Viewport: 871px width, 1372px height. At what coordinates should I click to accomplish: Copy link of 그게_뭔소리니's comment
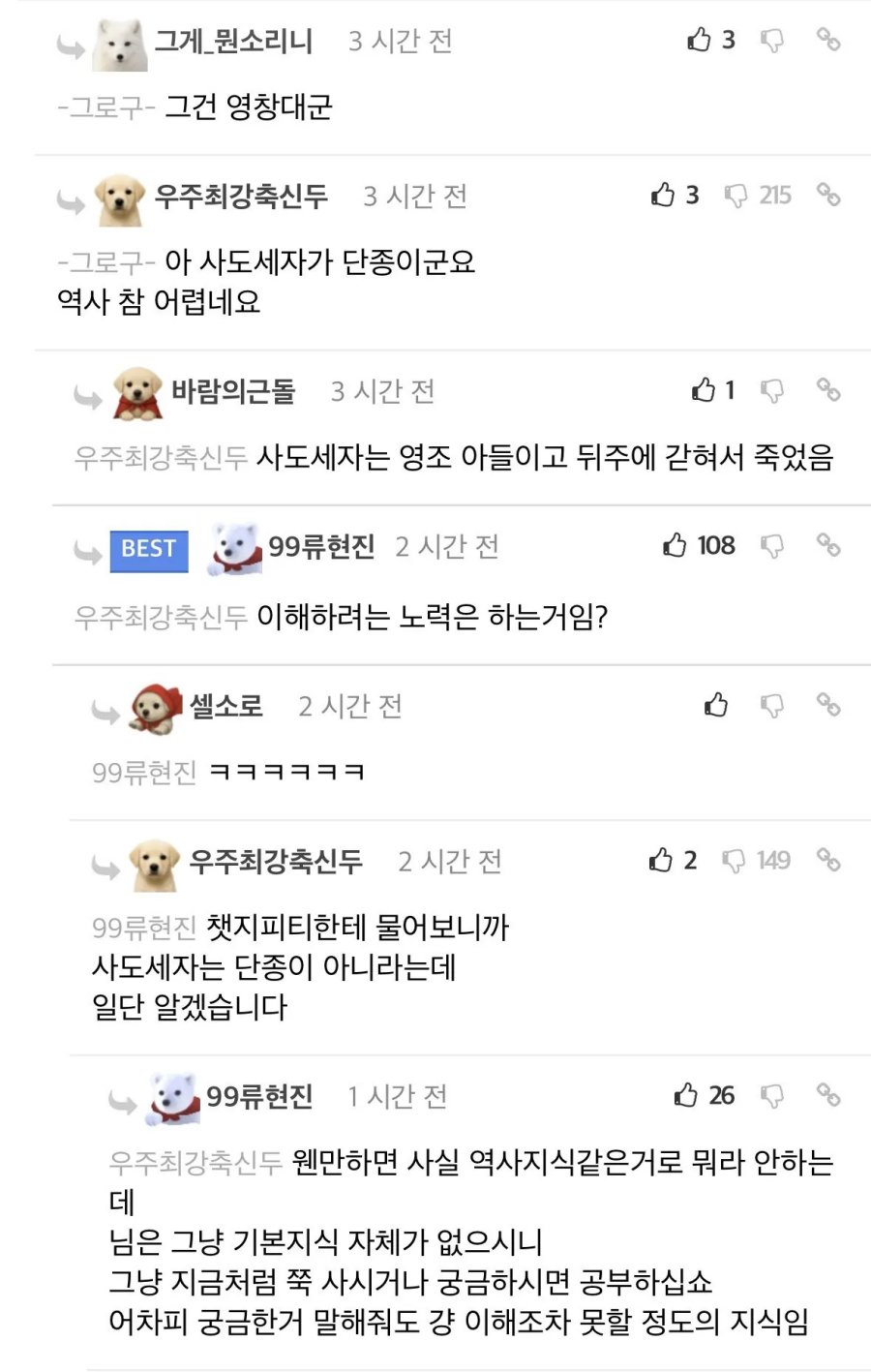click(827, 40)
